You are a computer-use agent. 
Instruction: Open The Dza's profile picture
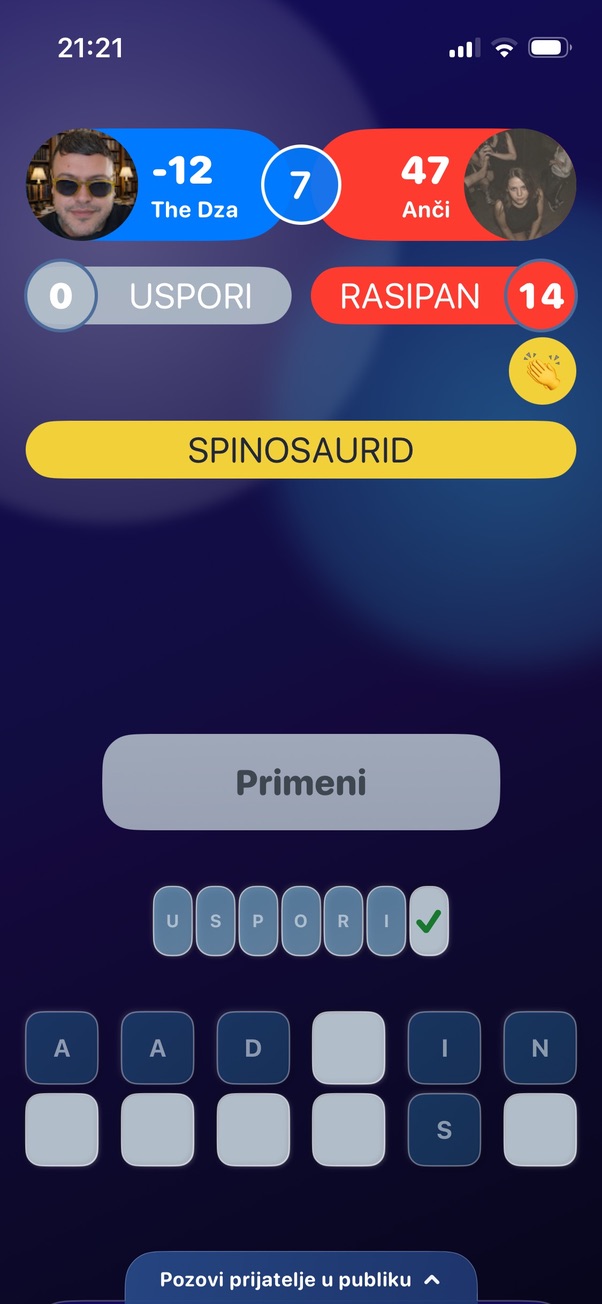point(82,185)
